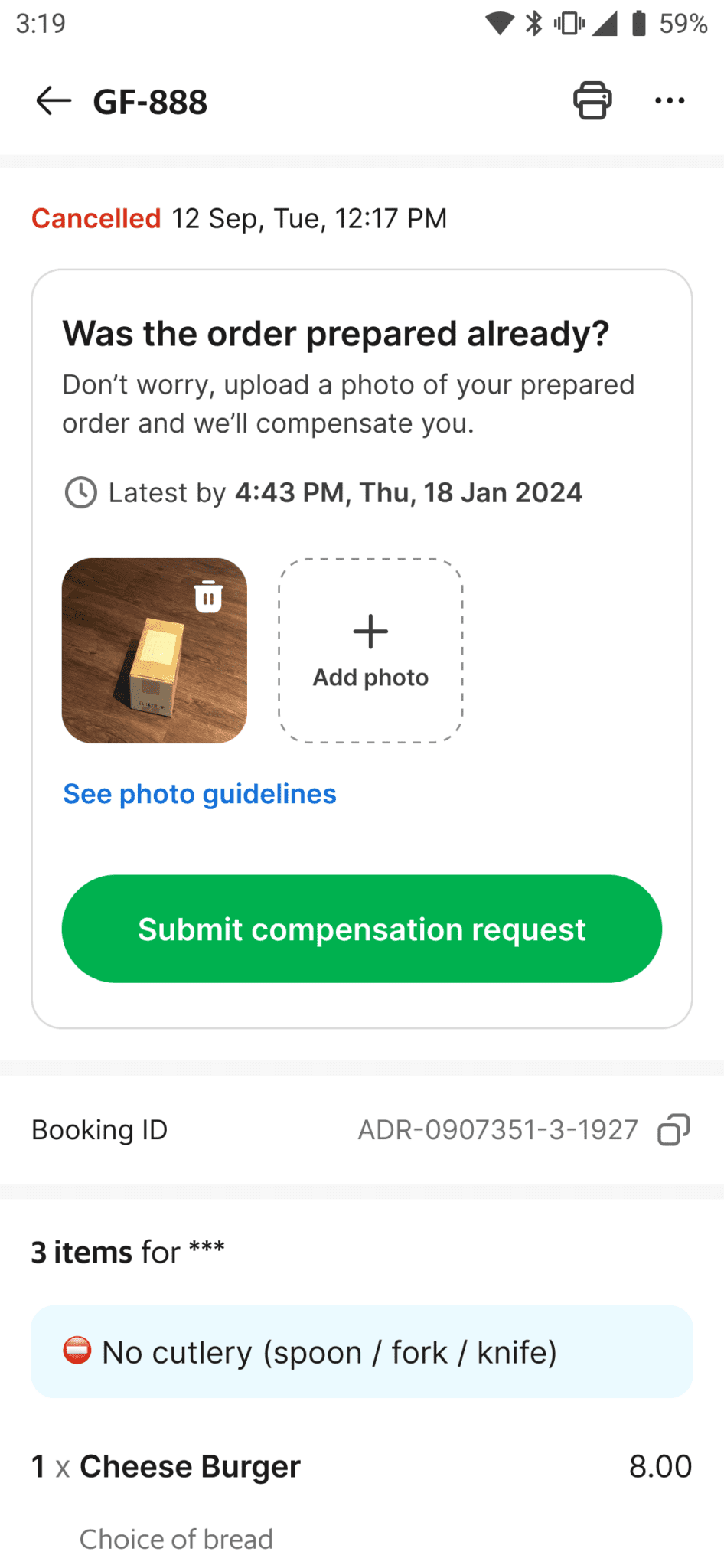Tap the 3 items summary row
The height and width of the screenshot is (1568, 724).
click(x=127, y=1251)
